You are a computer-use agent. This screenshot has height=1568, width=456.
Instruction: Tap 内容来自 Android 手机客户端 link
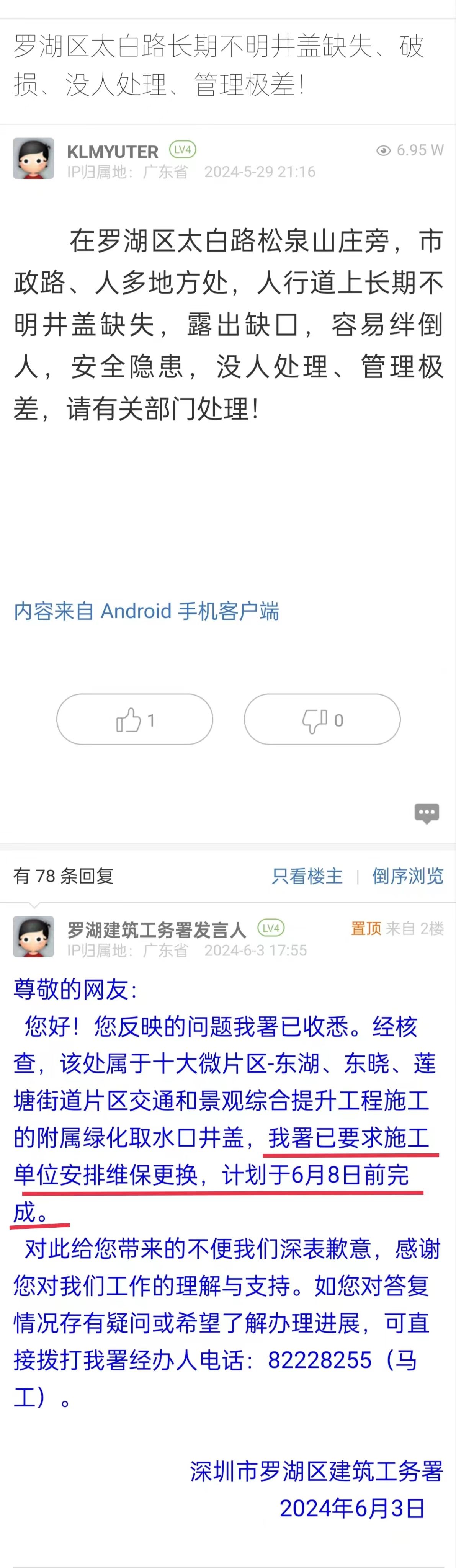point(146,611)
